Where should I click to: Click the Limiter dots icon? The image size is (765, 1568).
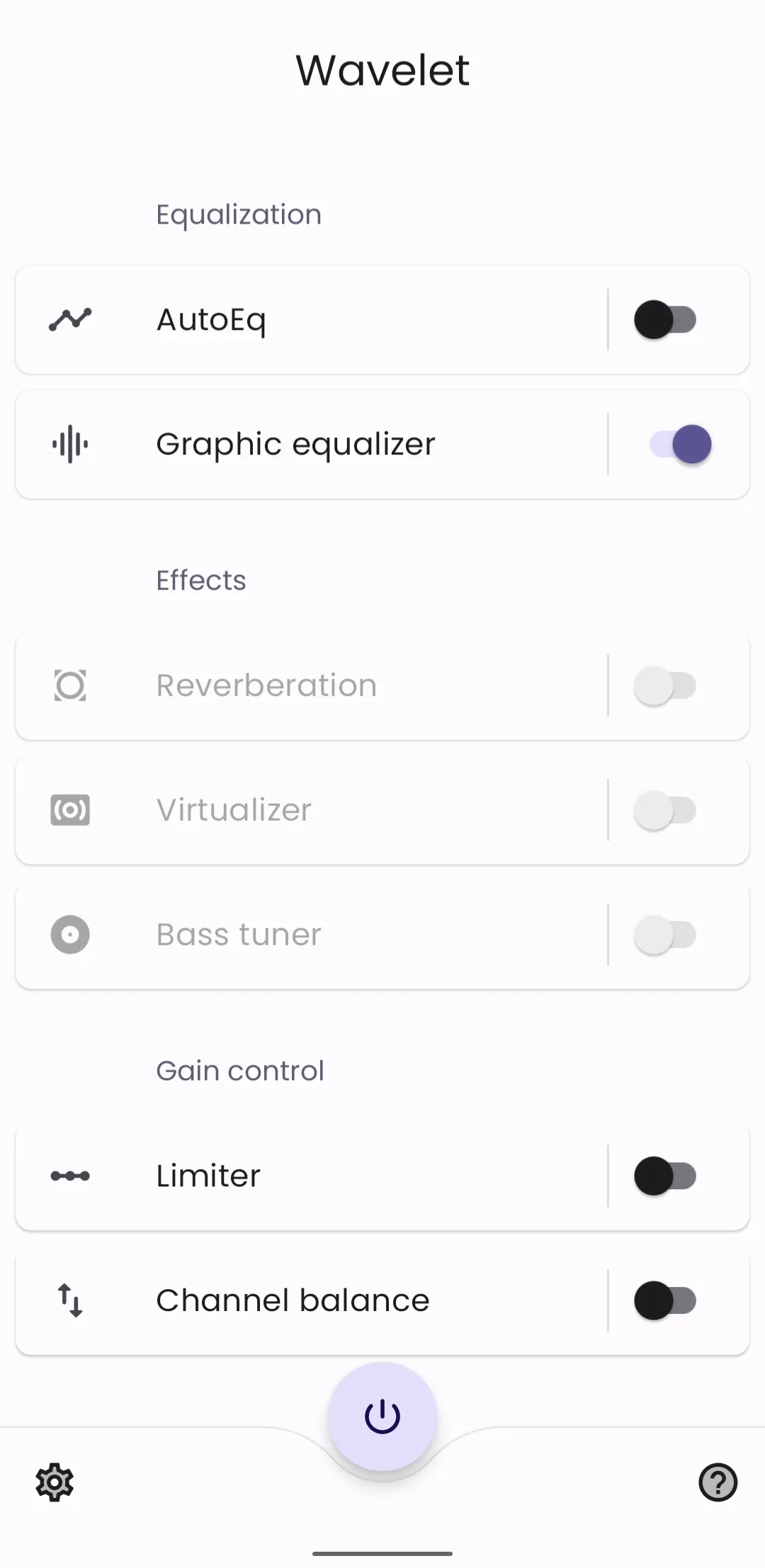click(x=69, y=1175)
